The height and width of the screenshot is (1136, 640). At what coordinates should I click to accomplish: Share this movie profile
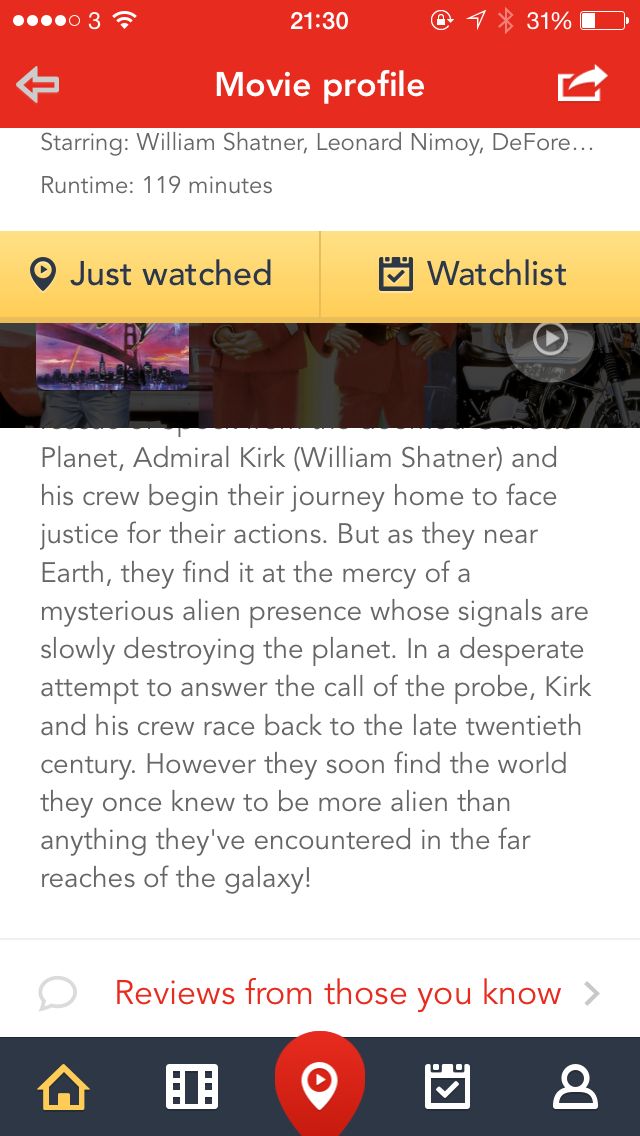582,84
